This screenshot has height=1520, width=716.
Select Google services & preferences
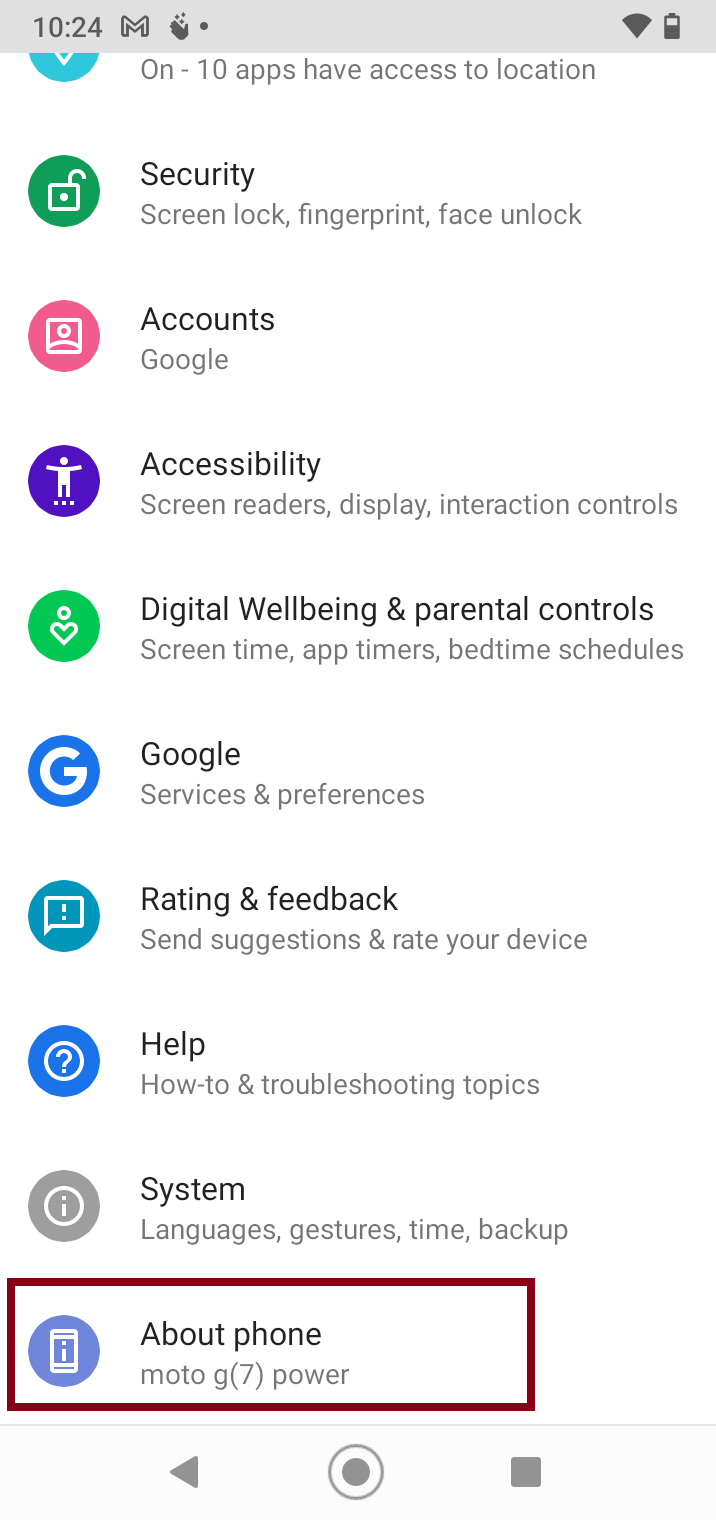click(360, 773)
